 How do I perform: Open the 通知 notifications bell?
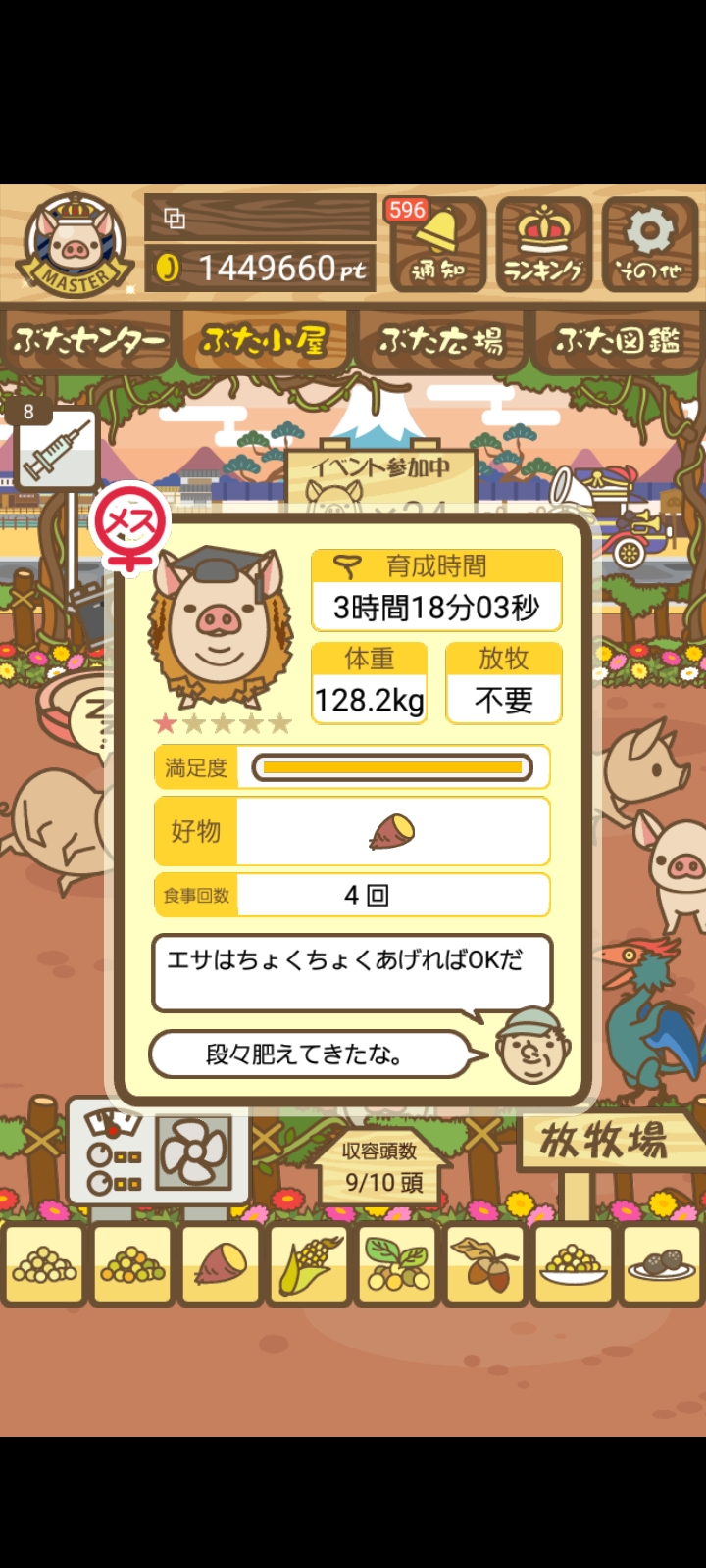pos(438,244)
